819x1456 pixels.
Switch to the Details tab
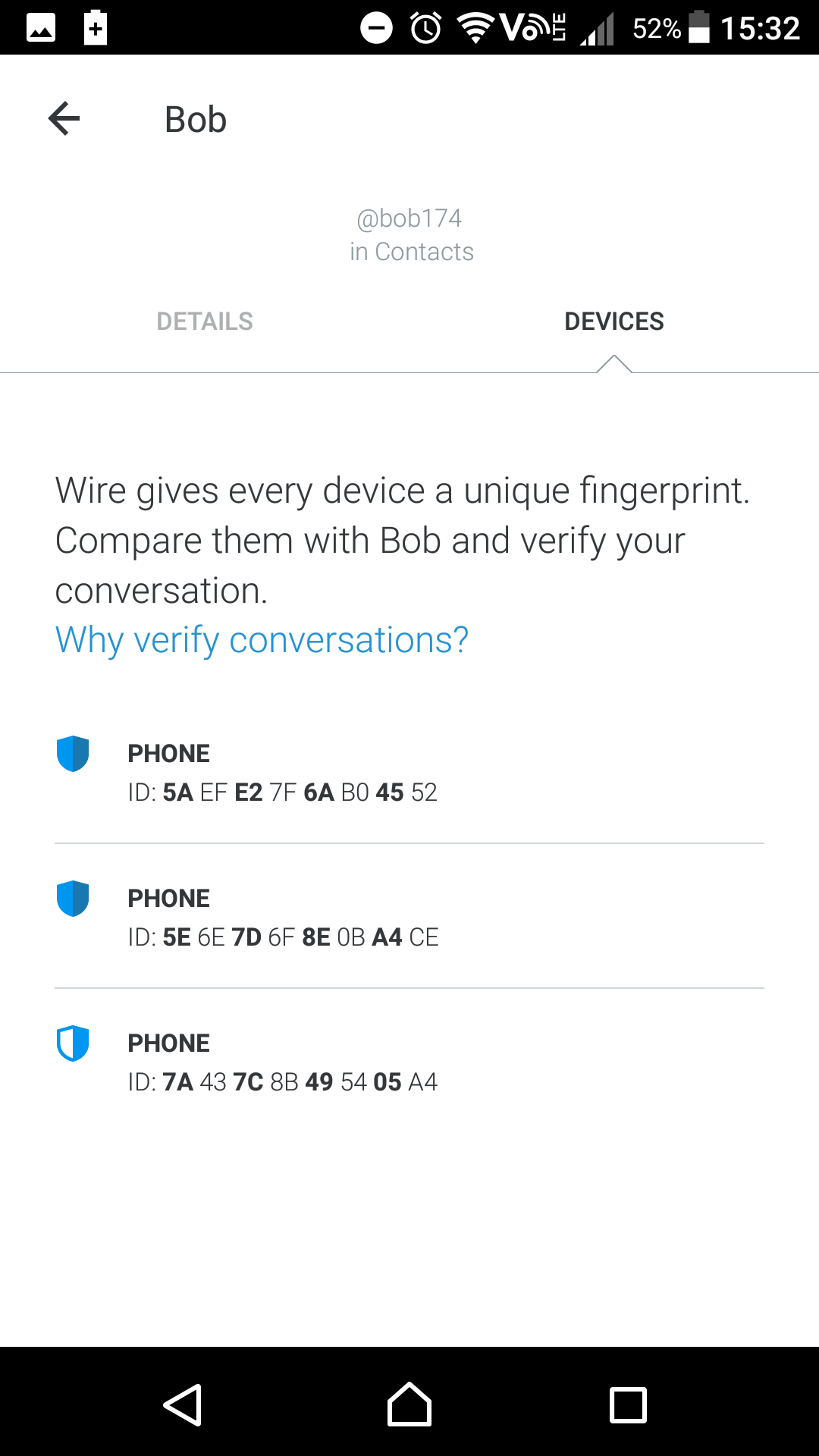coord(205,322)
